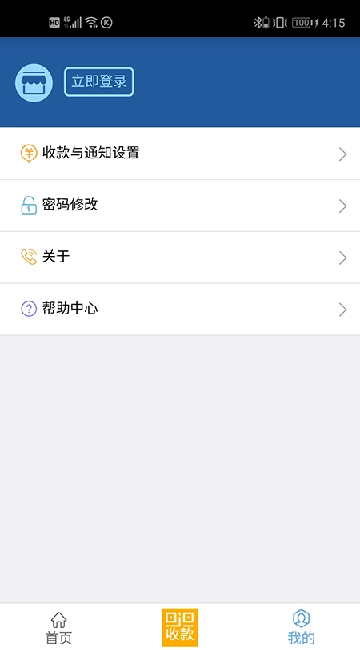Open the shop avatar icon
This screenshot has height=650, width=360.
point(34,83)
